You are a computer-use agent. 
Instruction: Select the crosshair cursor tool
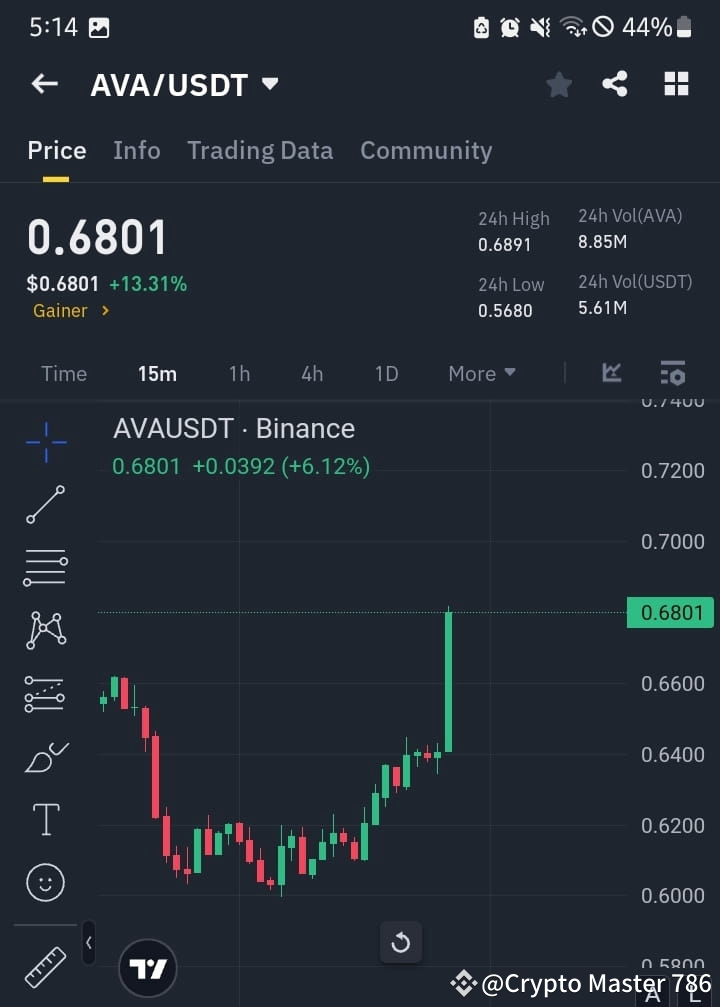point(45,442)
